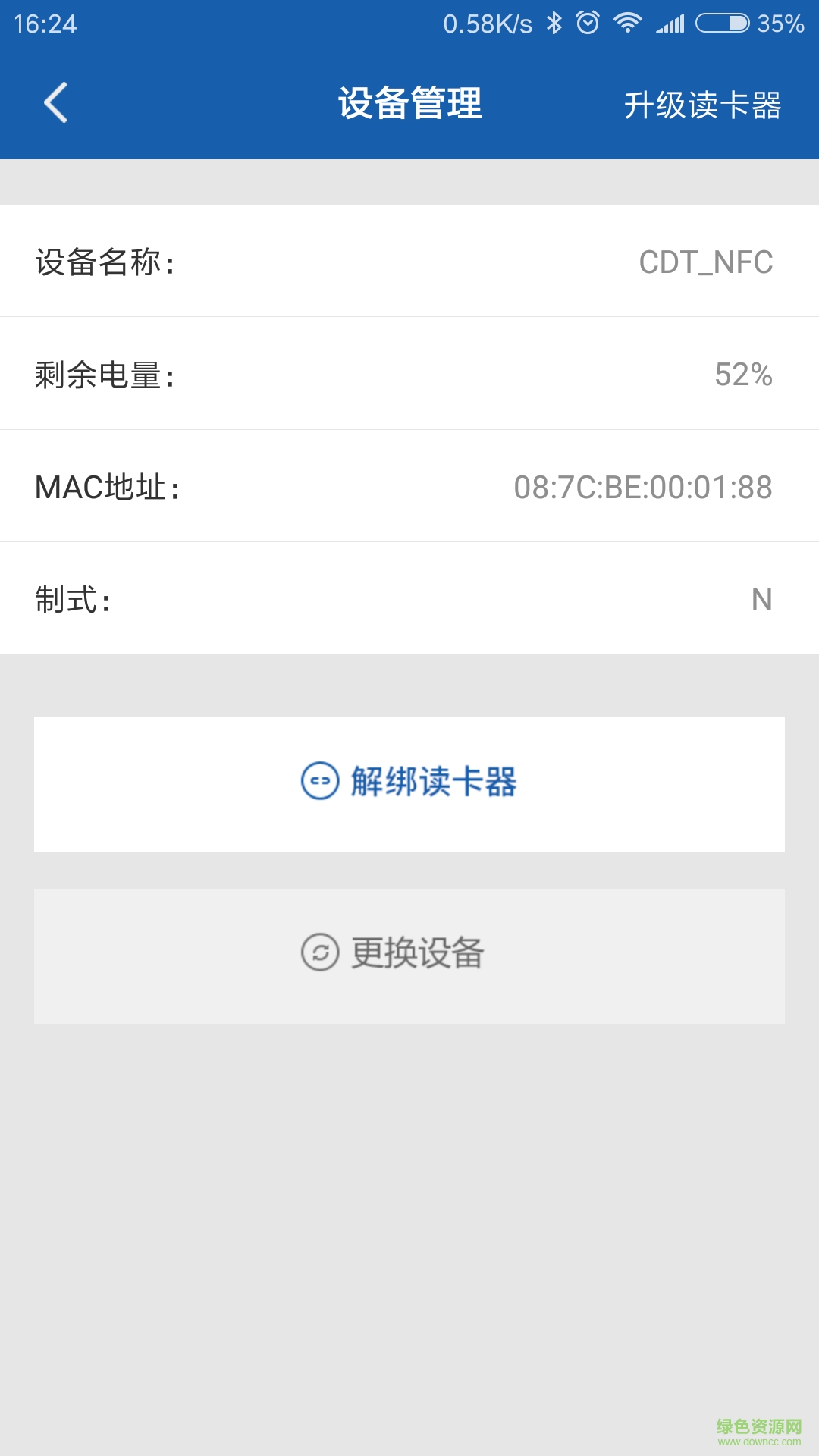The width and height of the screenshot is (819, 1456).
Task: Tap the 设备管理 title in the header
Action: point(409,105)
